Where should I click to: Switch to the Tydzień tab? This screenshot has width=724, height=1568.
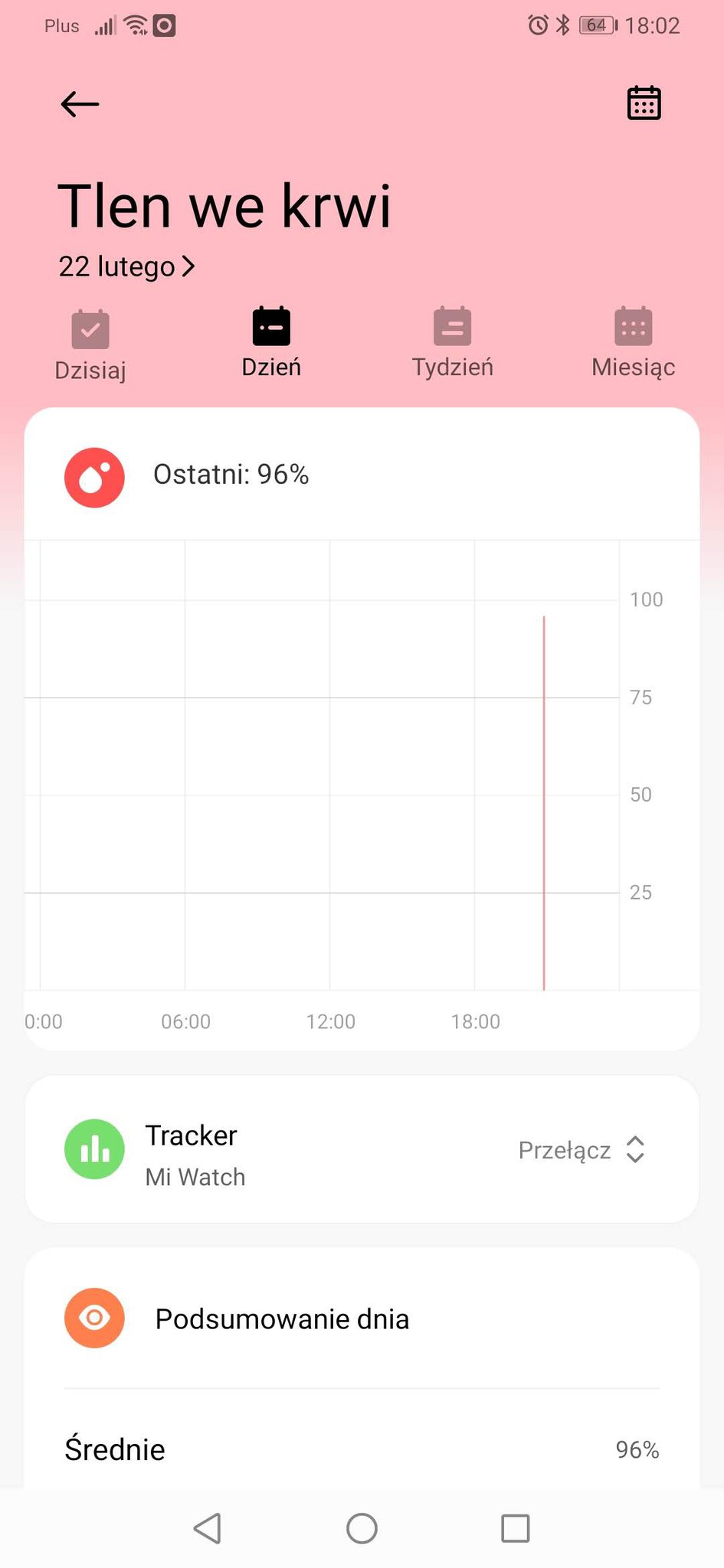pyautogui.click(x=453, y=344)
